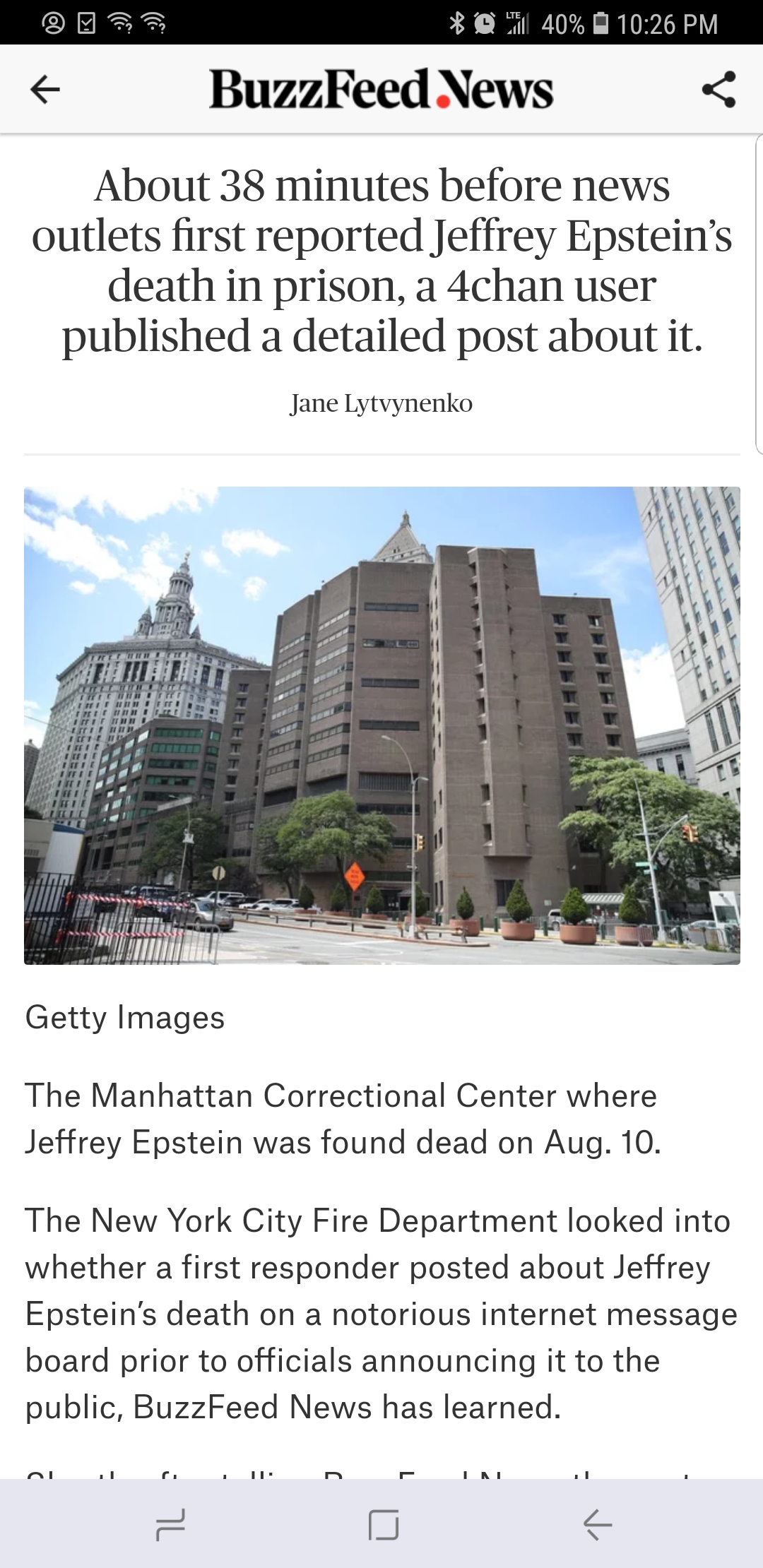Open author Jane Lytvynenko's page
This screenshot has width=763, height=1568.
point(381,403)
